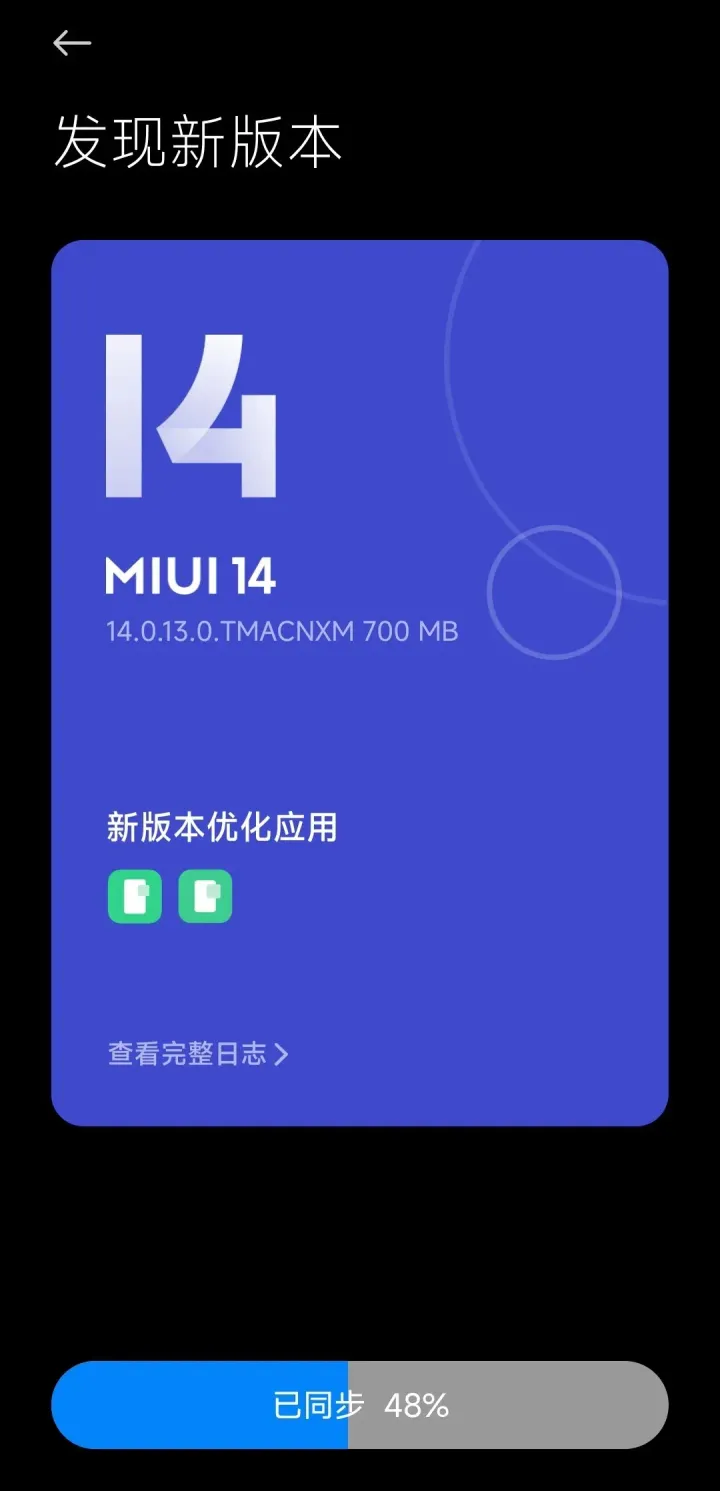Open the second optimized app icon
The height and width of the screenshot is (1491, 720).
click(205, 896)
